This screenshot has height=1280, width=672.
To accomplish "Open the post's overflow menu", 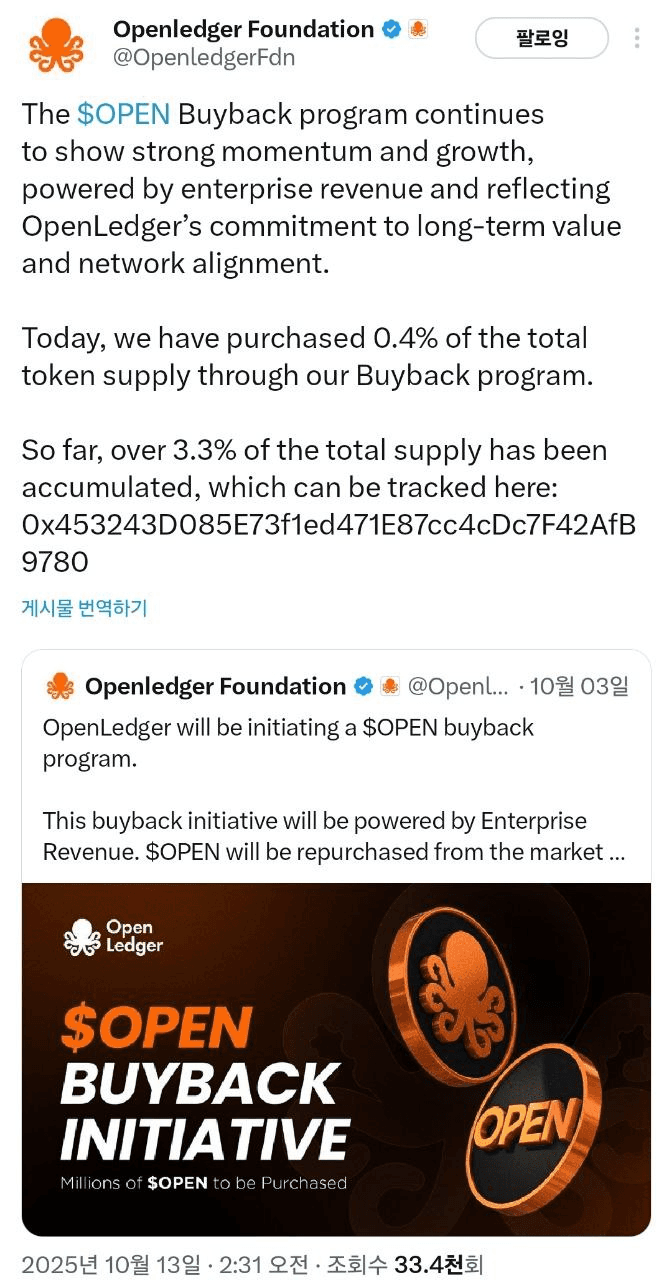I will click(638, 39).
